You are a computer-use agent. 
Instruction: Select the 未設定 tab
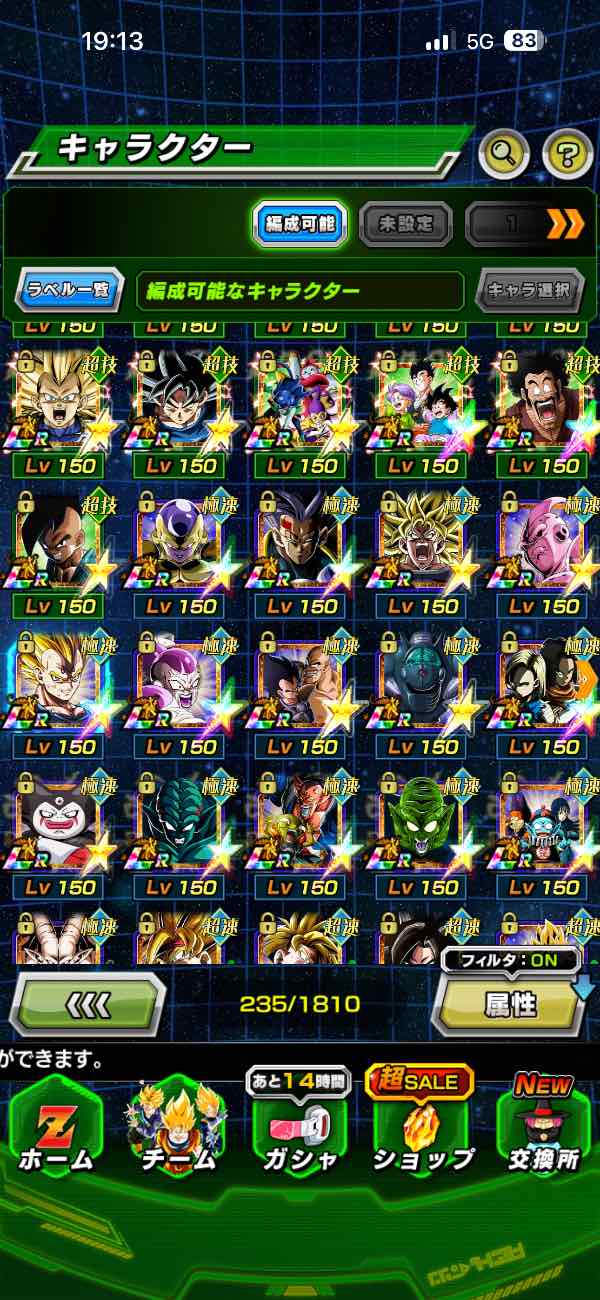[405, 224]
